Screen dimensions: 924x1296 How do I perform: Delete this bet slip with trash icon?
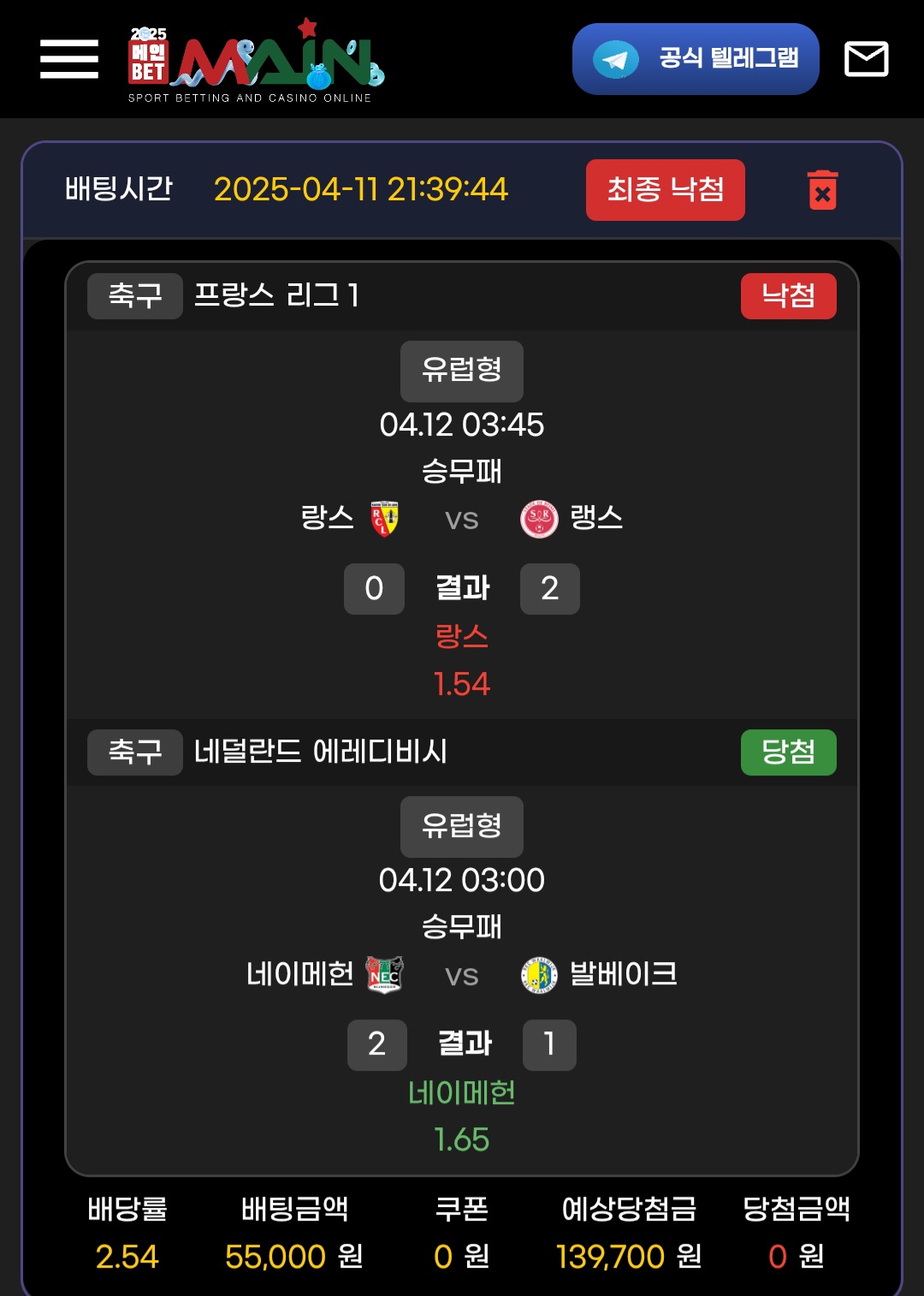click(x=822, y=189)
